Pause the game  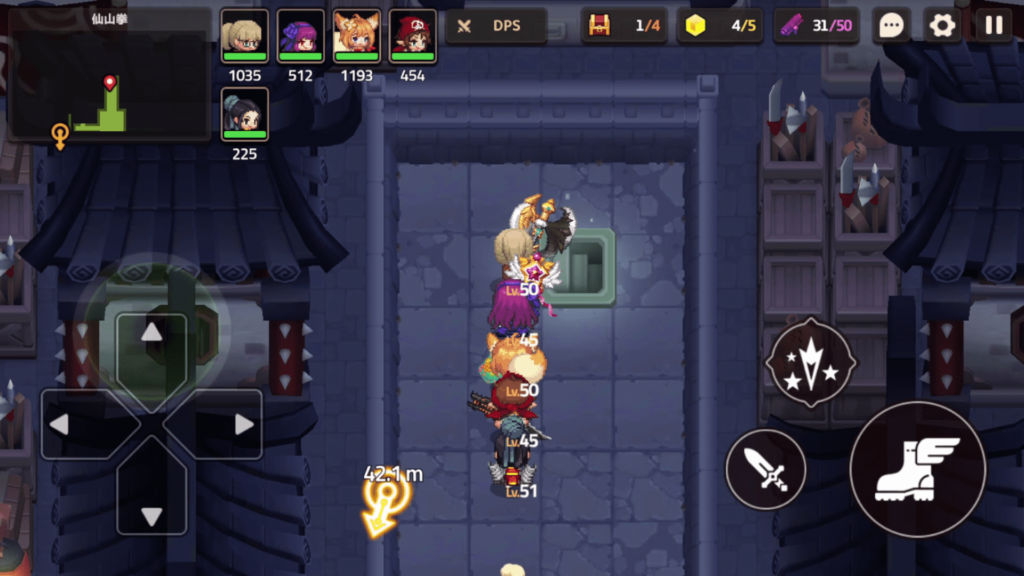(993, 26)
